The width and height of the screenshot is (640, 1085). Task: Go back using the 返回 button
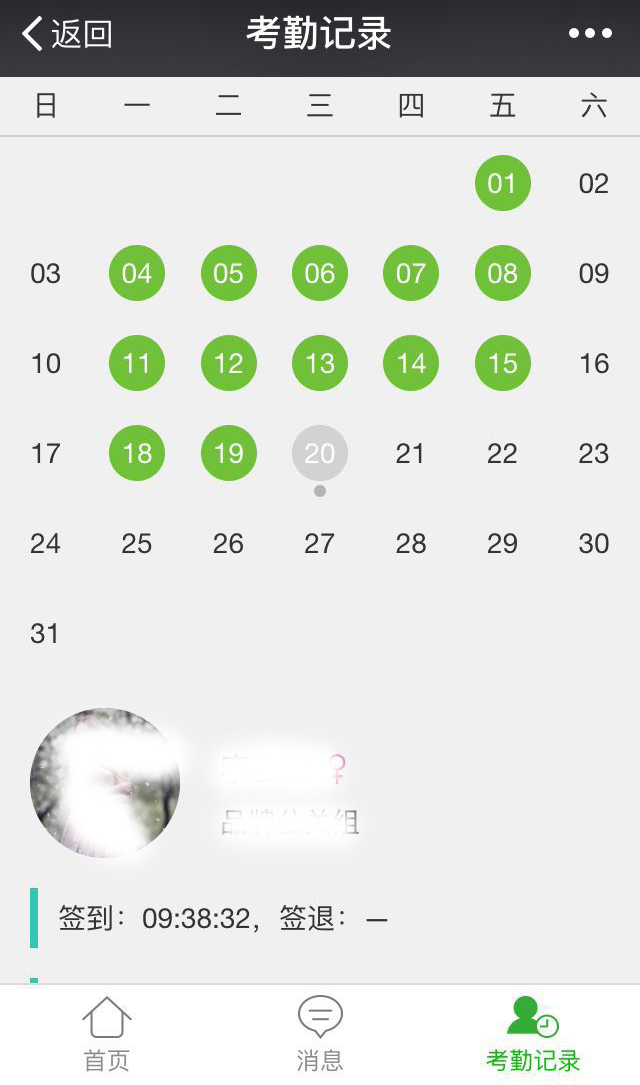[68, 34]
